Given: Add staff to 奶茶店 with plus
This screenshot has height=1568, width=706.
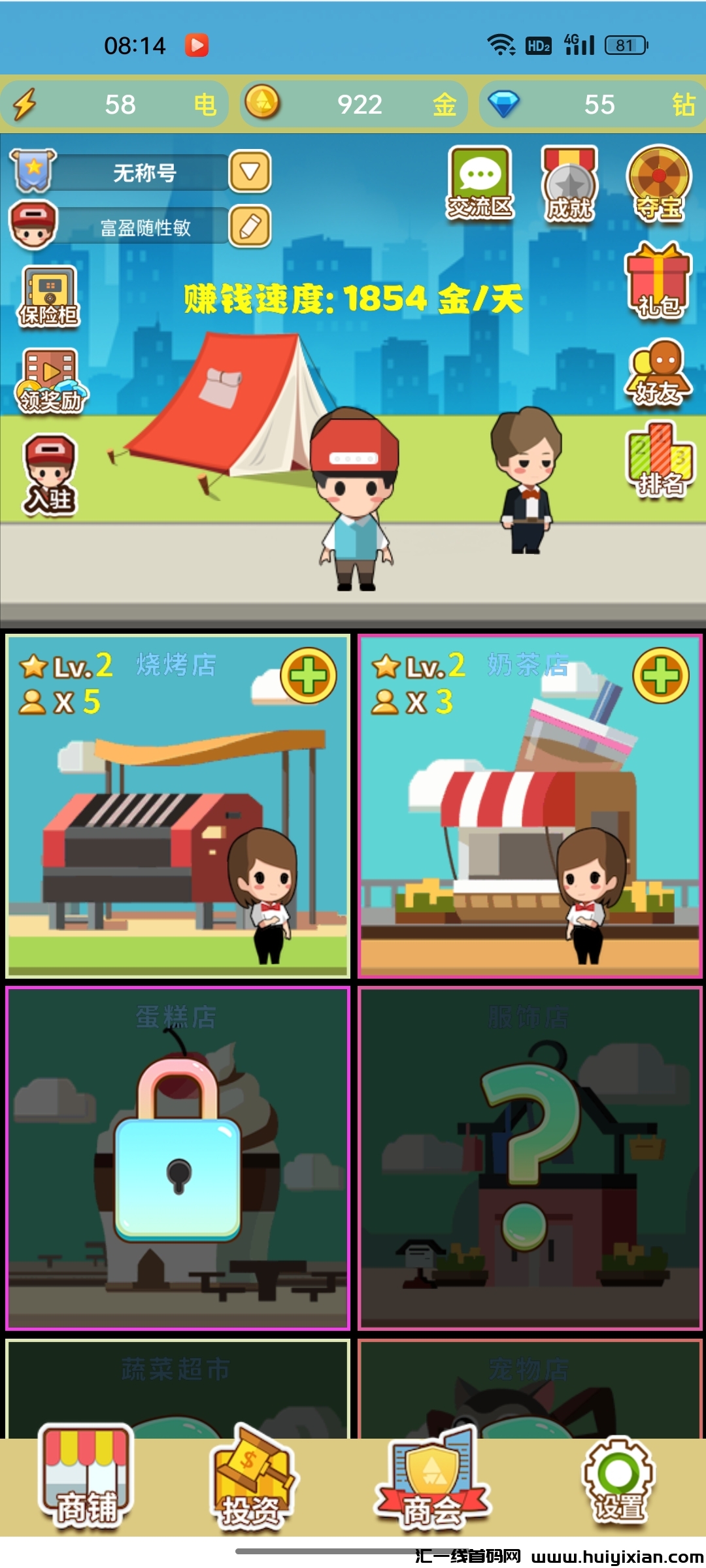Looking at the screenshot, I should (x=660, y=676).
